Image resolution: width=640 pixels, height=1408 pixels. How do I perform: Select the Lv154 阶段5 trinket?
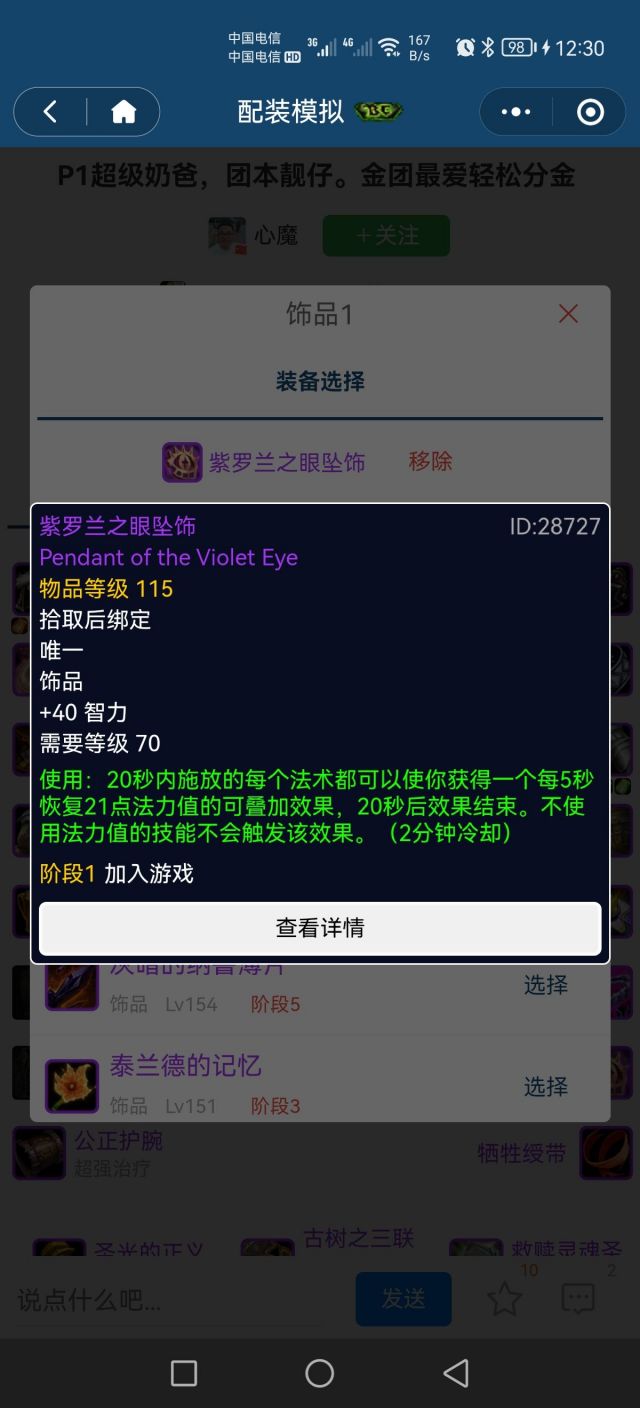(x=546, y=985)
